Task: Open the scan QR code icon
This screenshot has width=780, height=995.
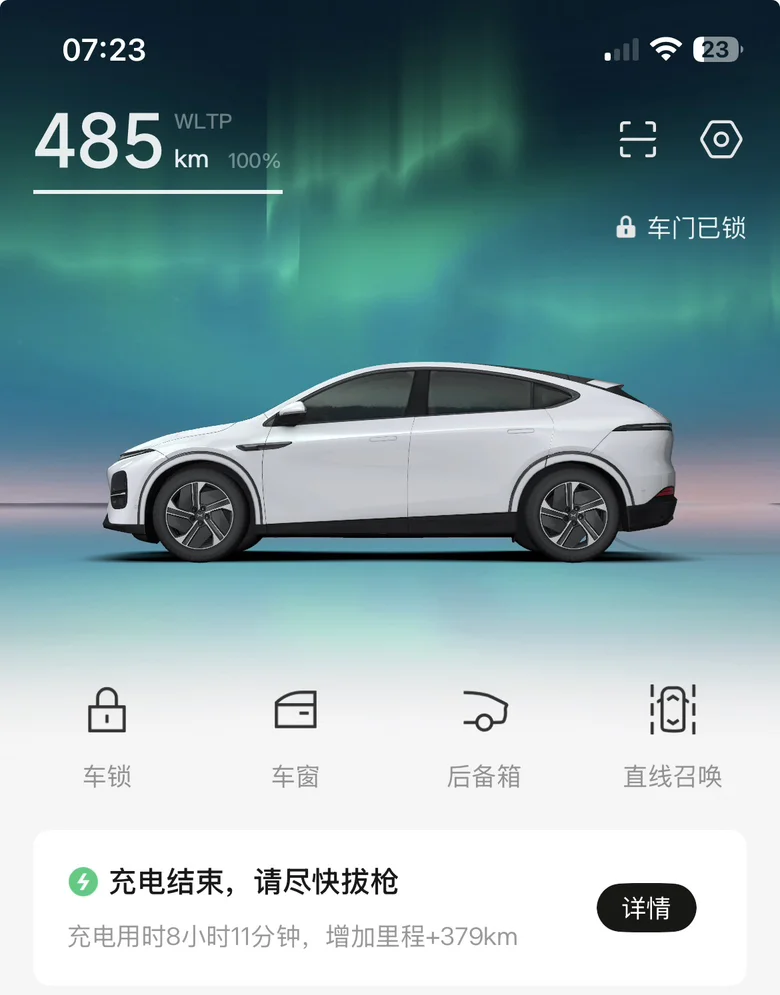Action: pyautogui.click(x=637, y=139)
